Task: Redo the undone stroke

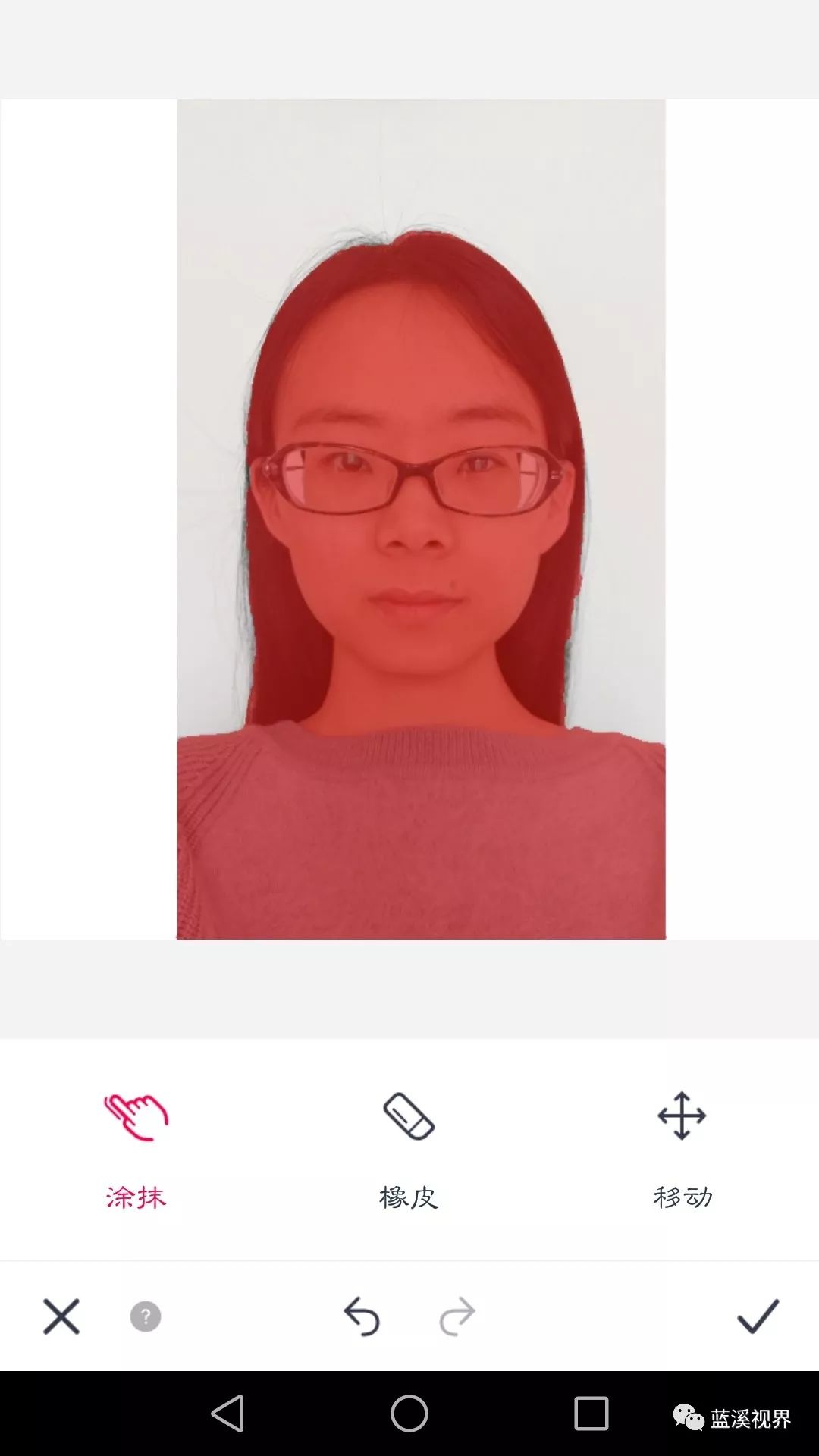Action: pyautogui.click(x=457, y=1316)
